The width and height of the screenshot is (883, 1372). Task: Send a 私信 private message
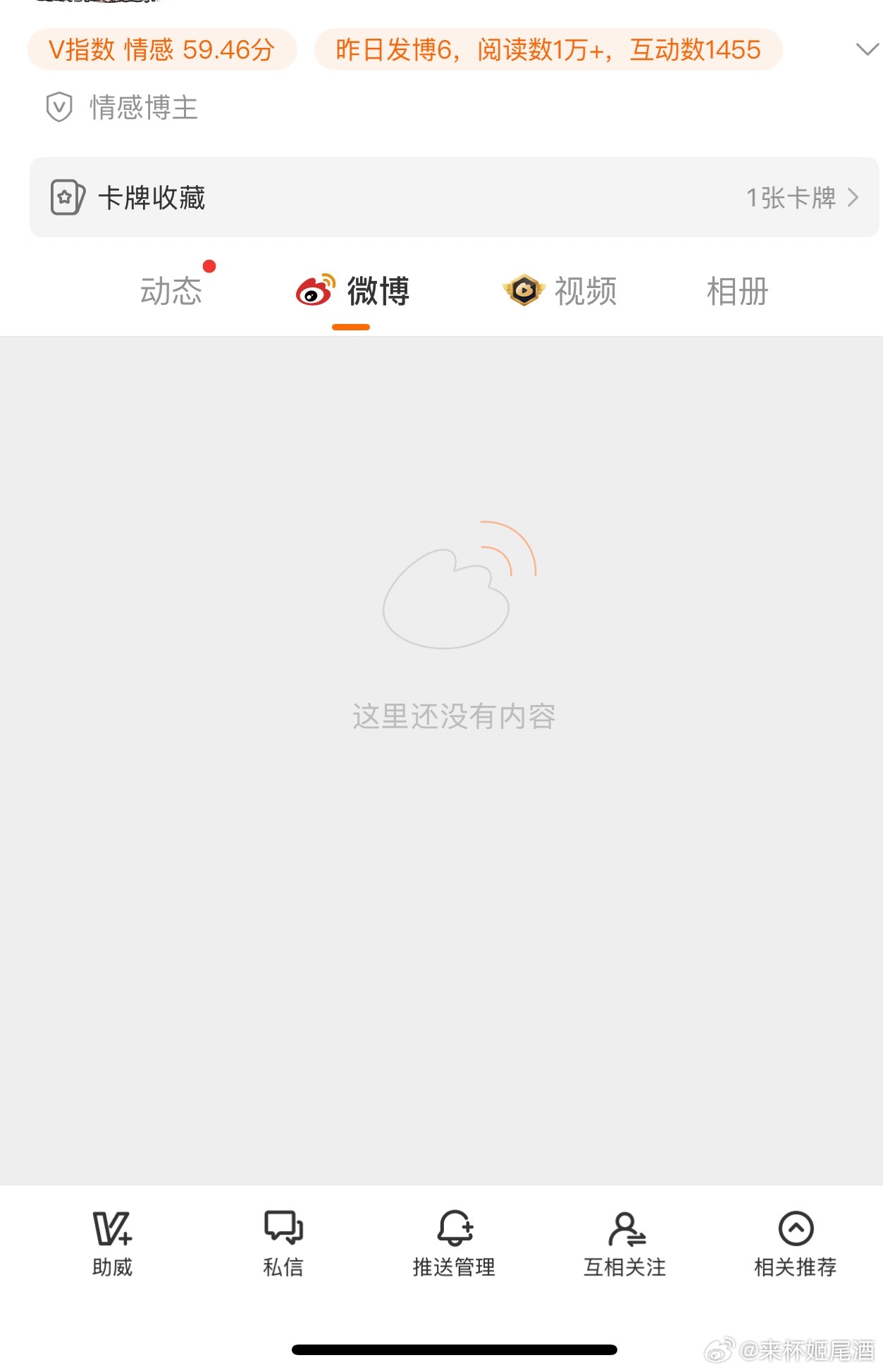point(283,1244)
